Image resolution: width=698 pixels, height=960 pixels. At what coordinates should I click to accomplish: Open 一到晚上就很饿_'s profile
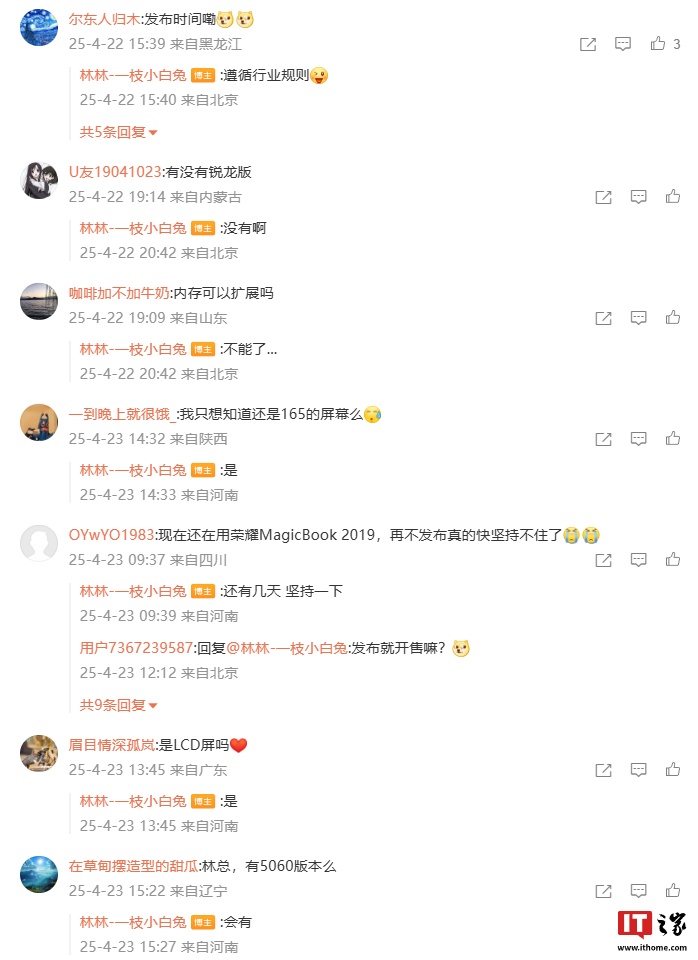click(x=121, y=414)
